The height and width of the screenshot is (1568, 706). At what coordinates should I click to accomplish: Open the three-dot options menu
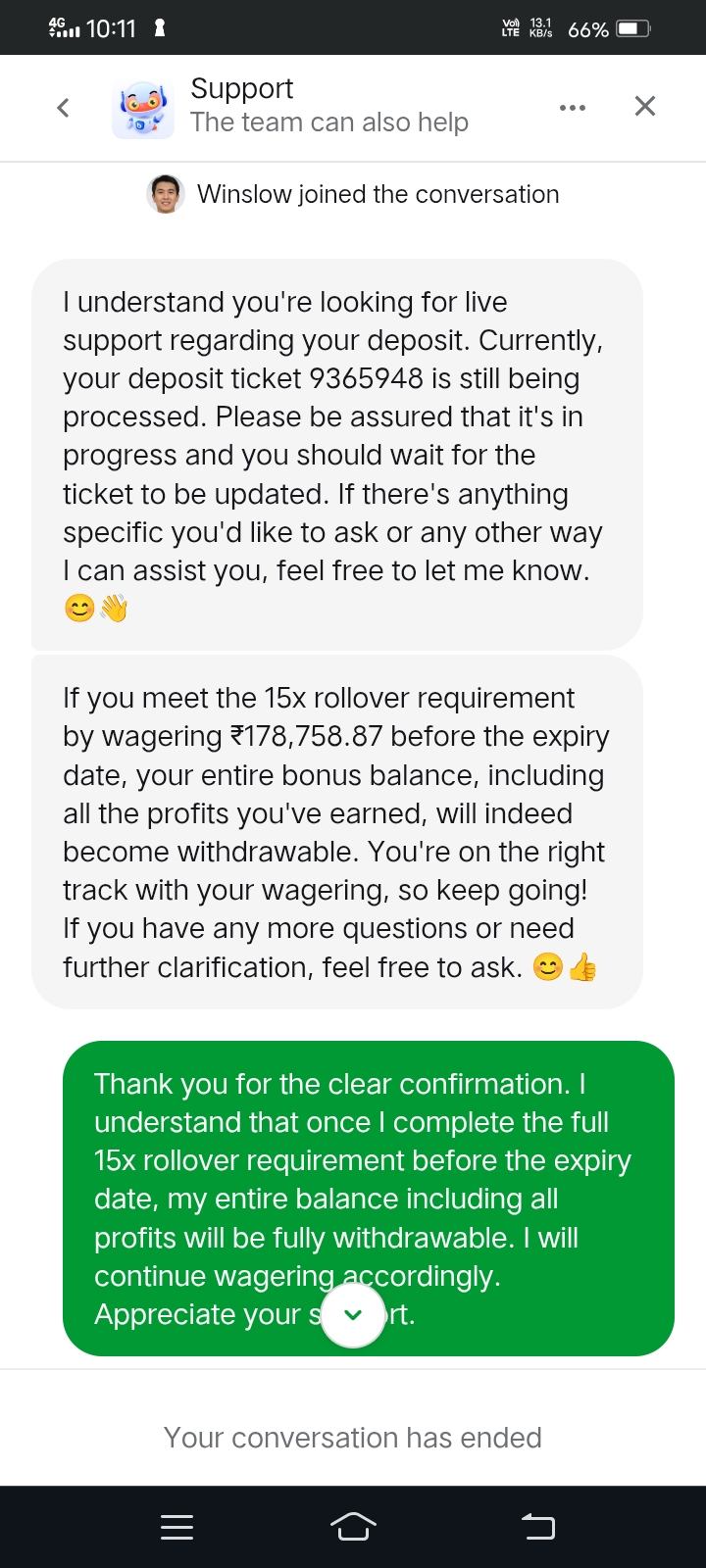[x=573, y=107]
